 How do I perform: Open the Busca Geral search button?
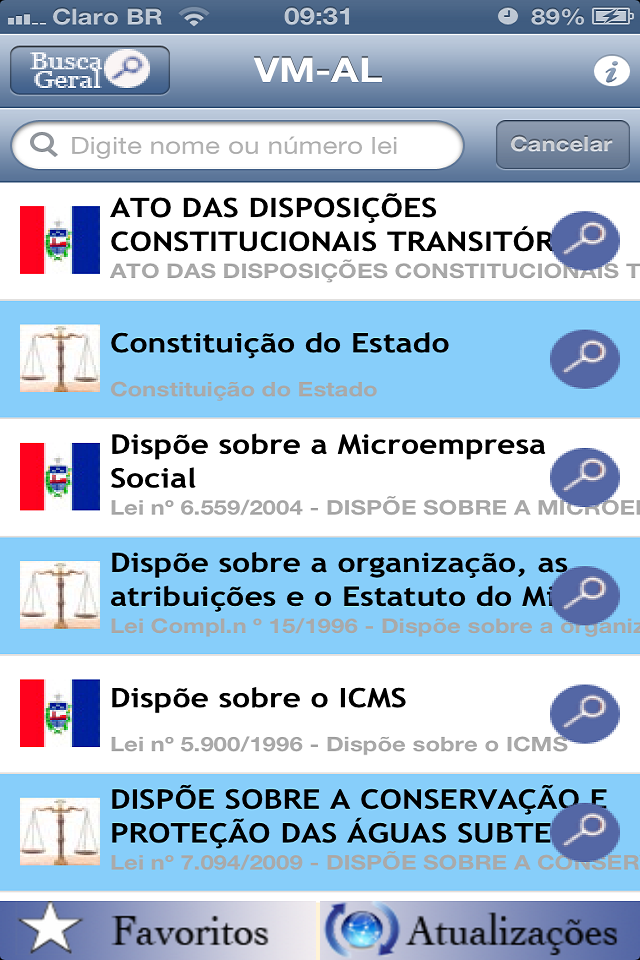(89, 71)
